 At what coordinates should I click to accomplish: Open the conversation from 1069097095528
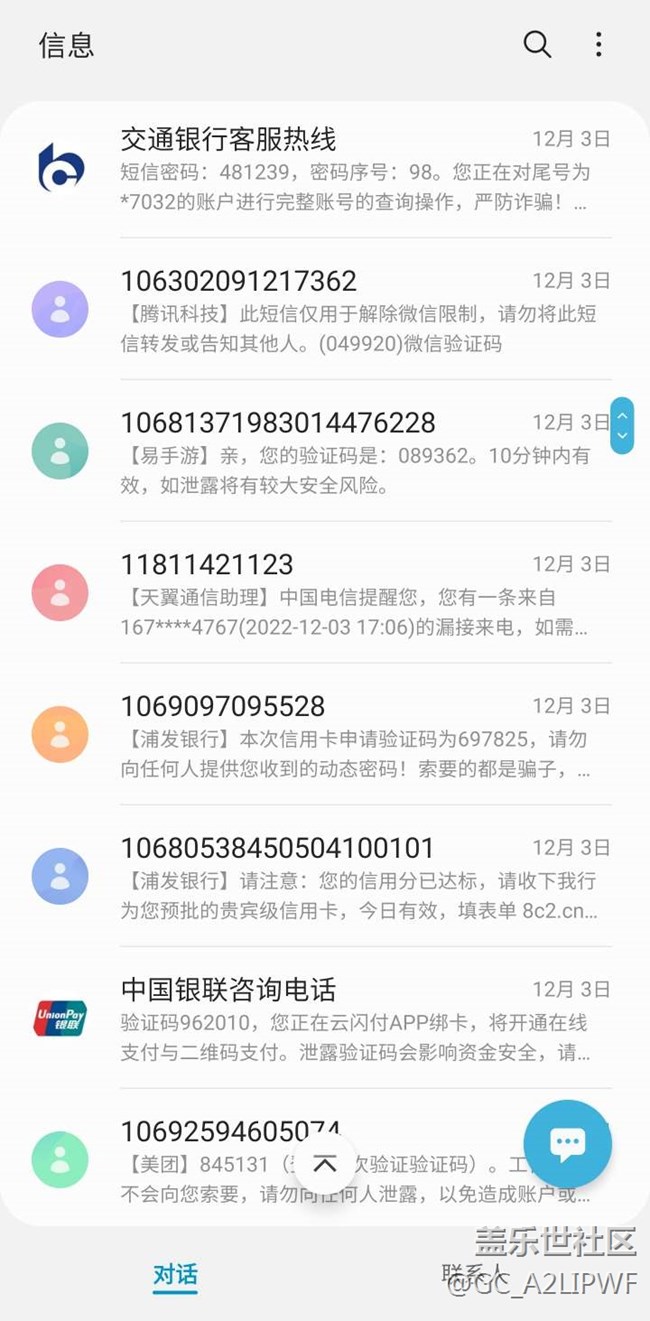pyautogui.click(x=325, y=736)
